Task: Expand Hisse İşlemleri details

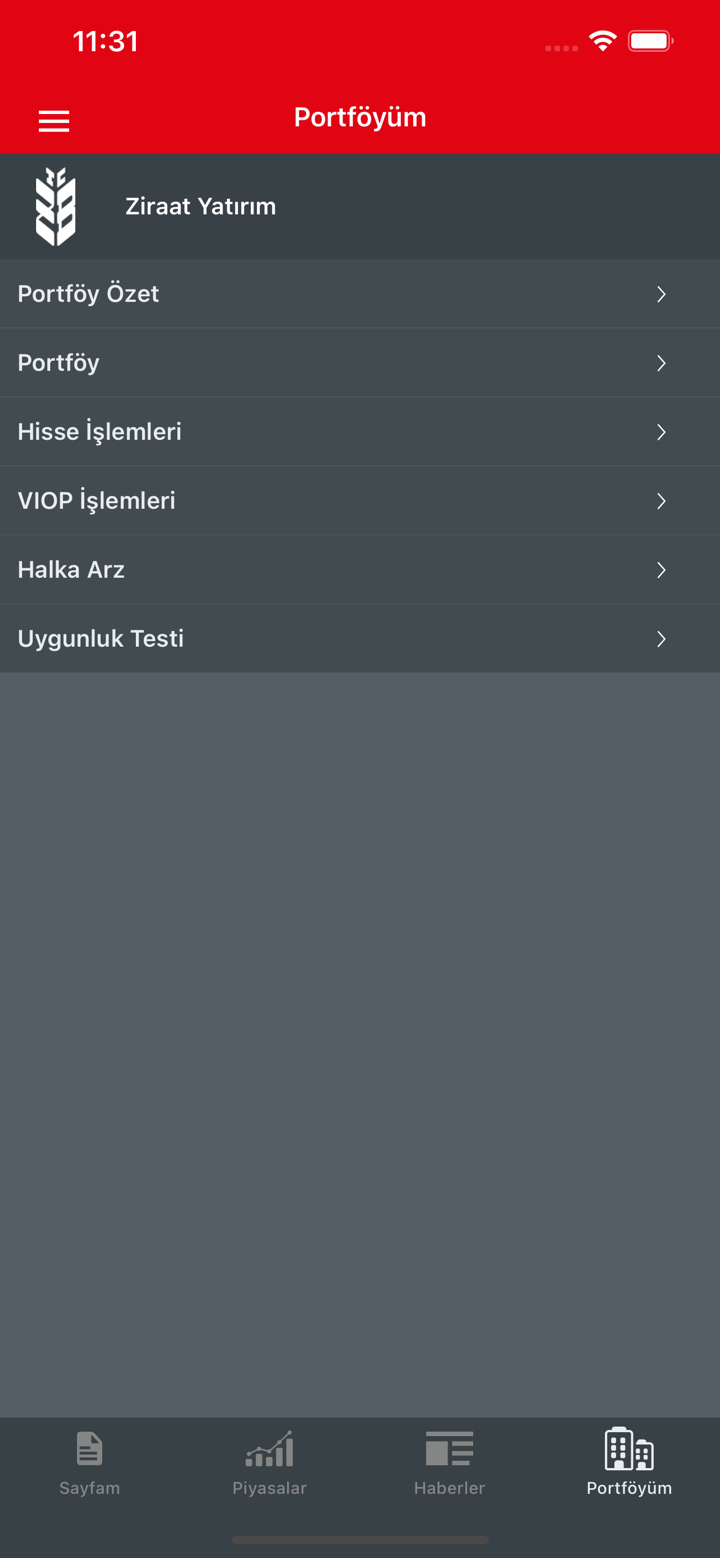Action: coord(360,431)
